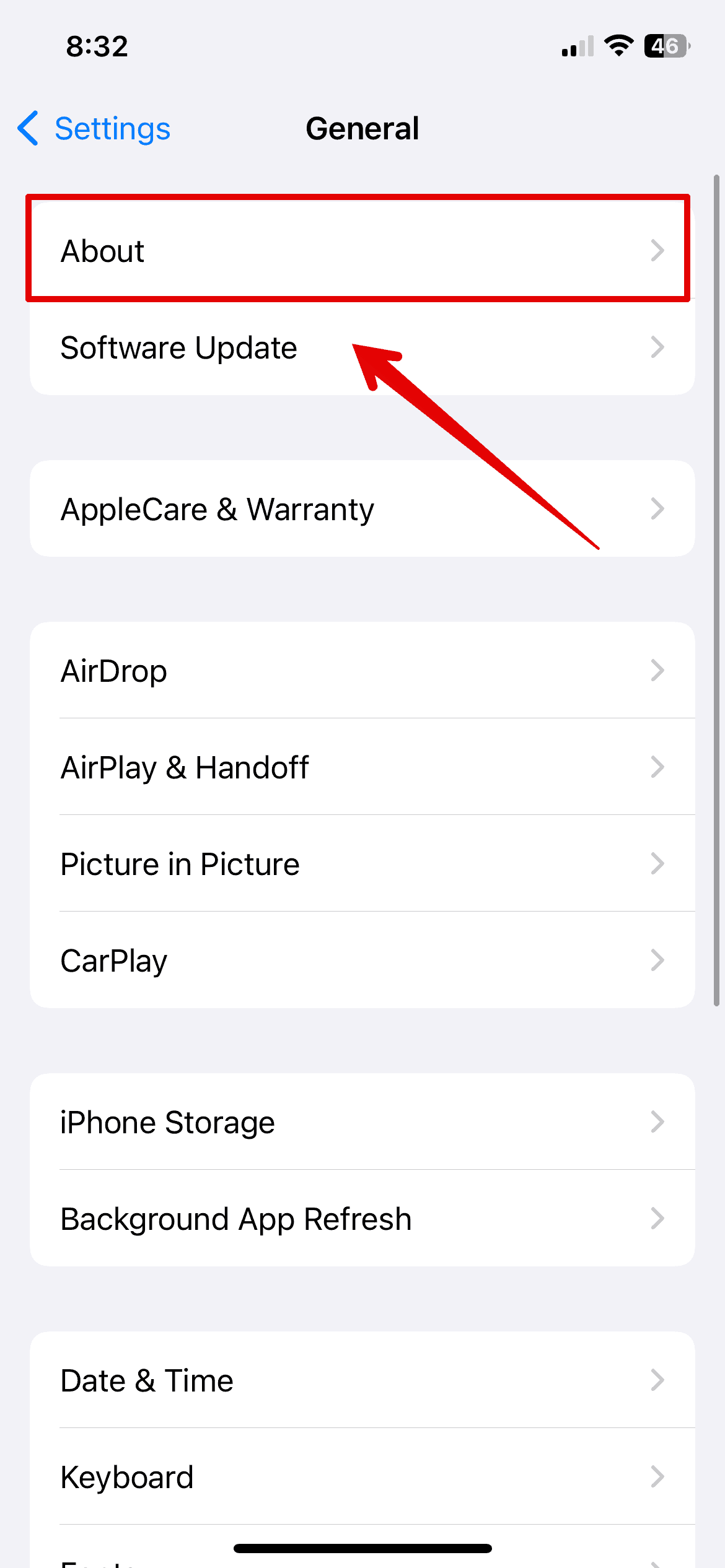The width and height of the screenshot is (725, 1568).
Task: Go back to Settings
Action: [x=94, y=129]
